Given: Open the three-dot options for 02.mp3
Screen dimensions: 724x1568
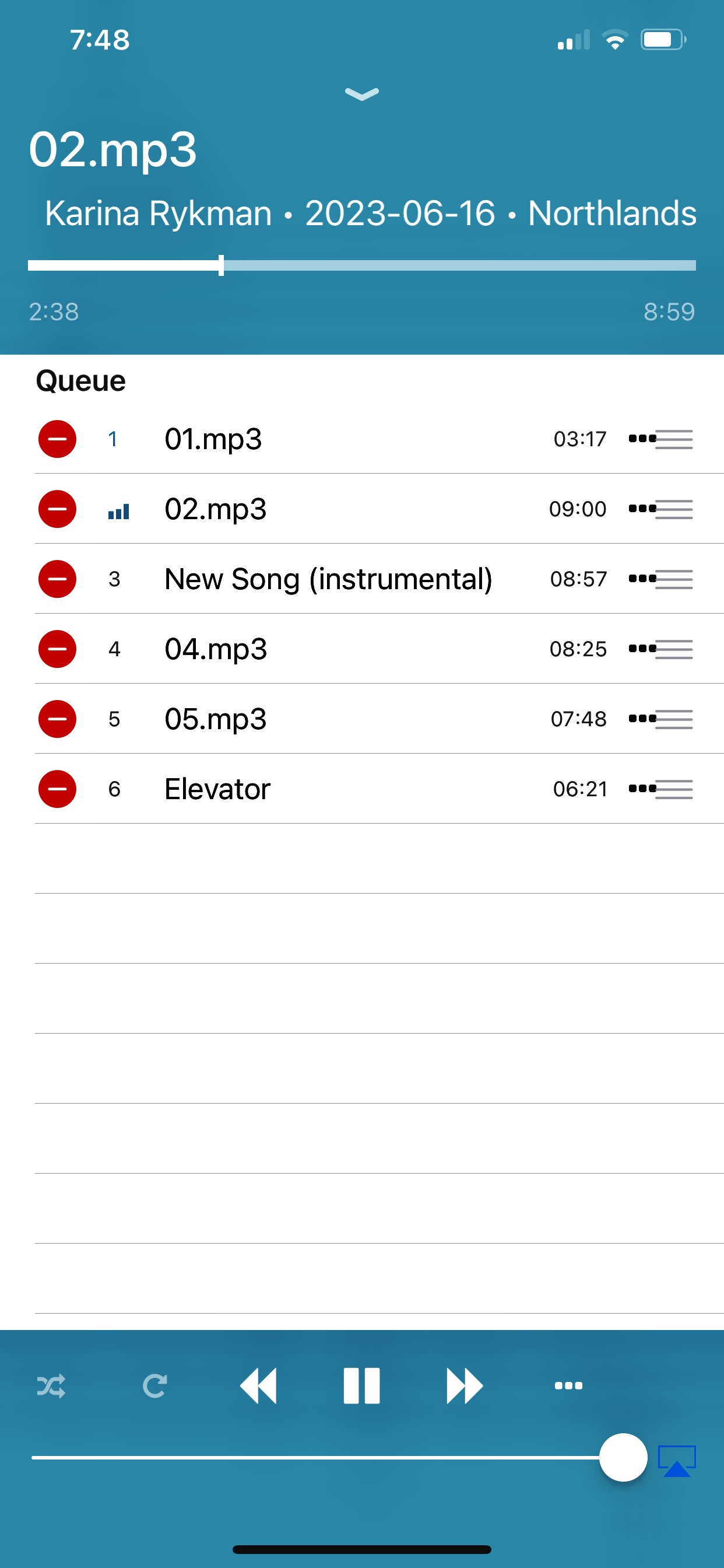Looking at the screenshot, I should pyautogui.click(x=642, y=509).
